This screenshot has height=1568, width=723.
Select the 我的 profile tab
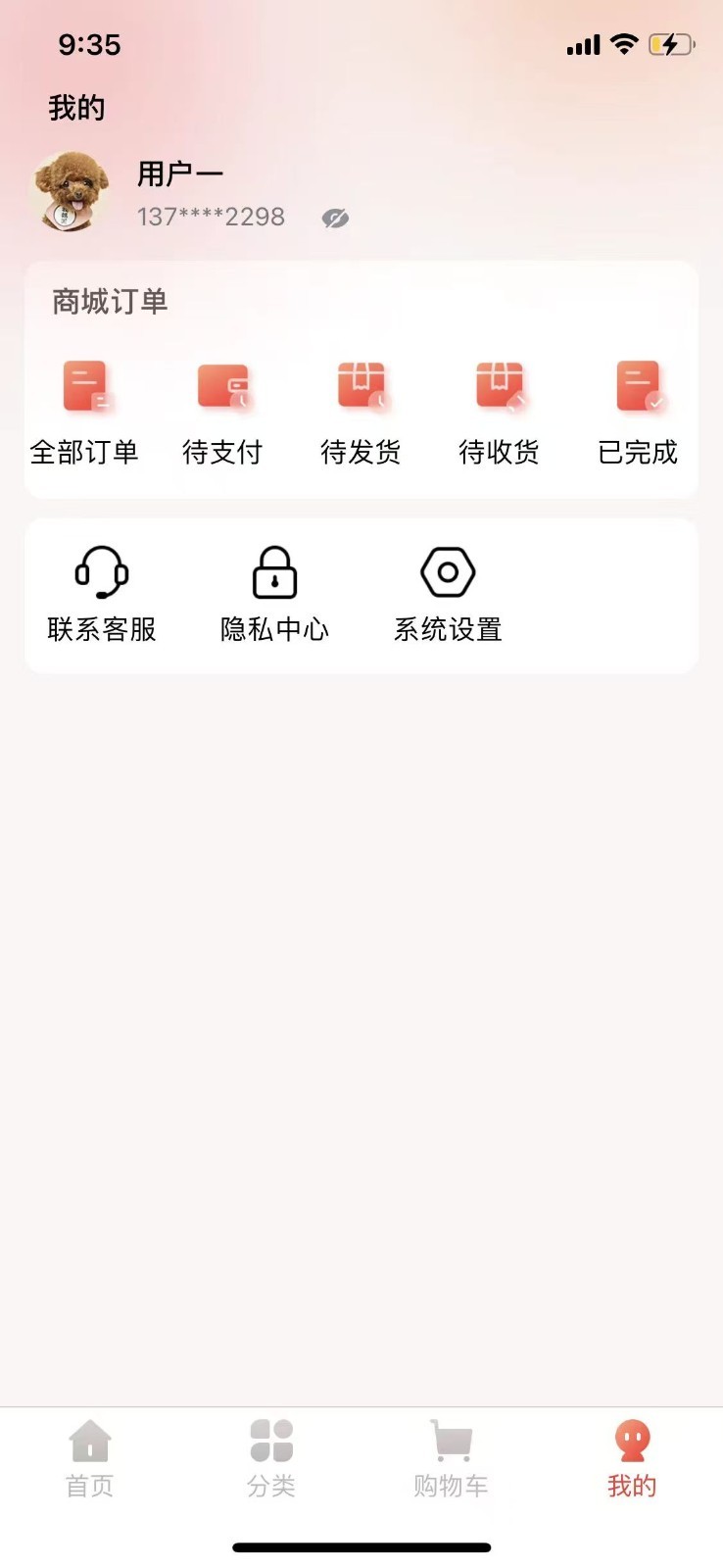click(632, 1459)
